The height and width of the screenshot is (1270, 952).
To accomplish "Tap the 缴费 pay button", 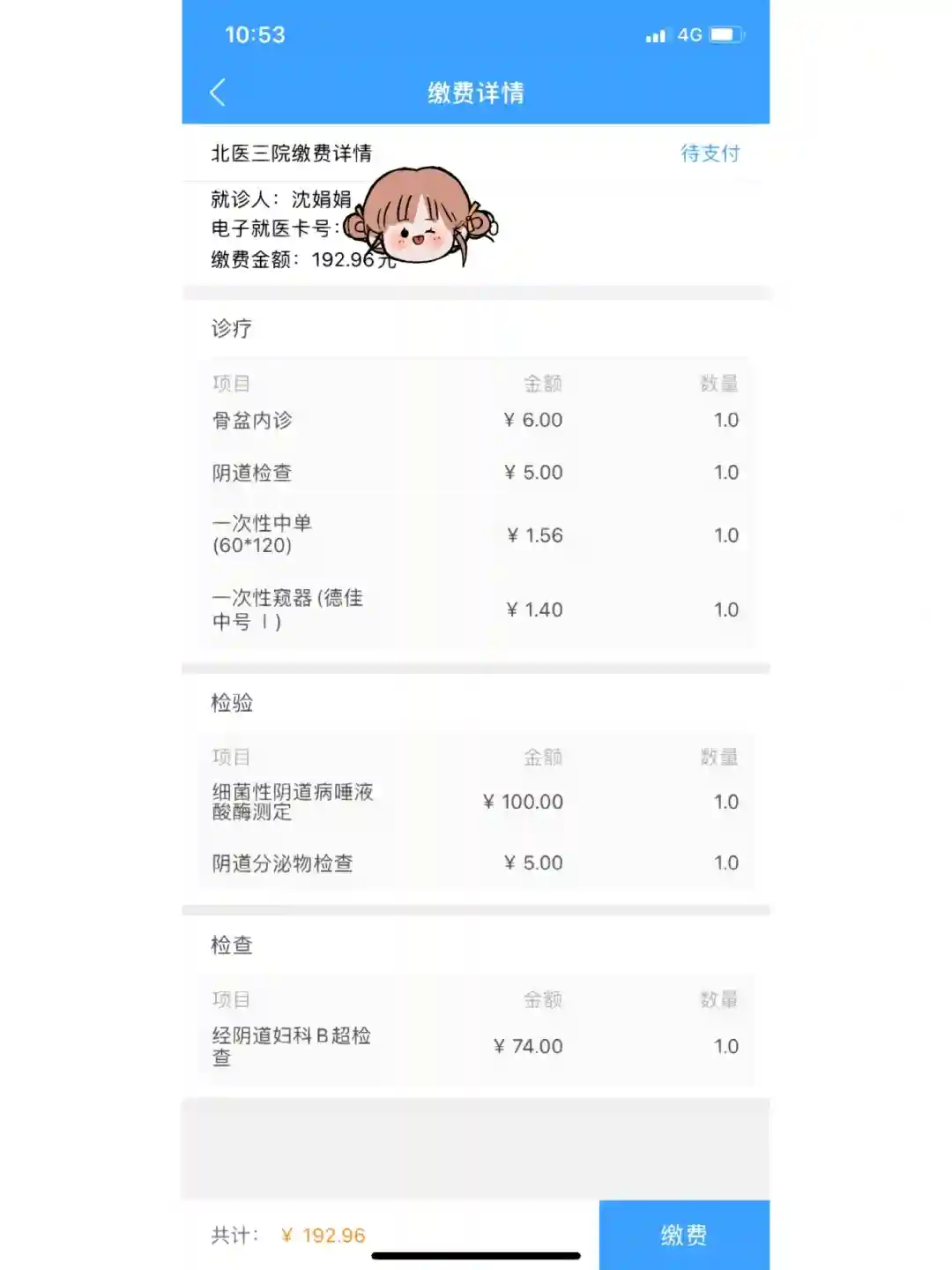I will (684, 1235).
